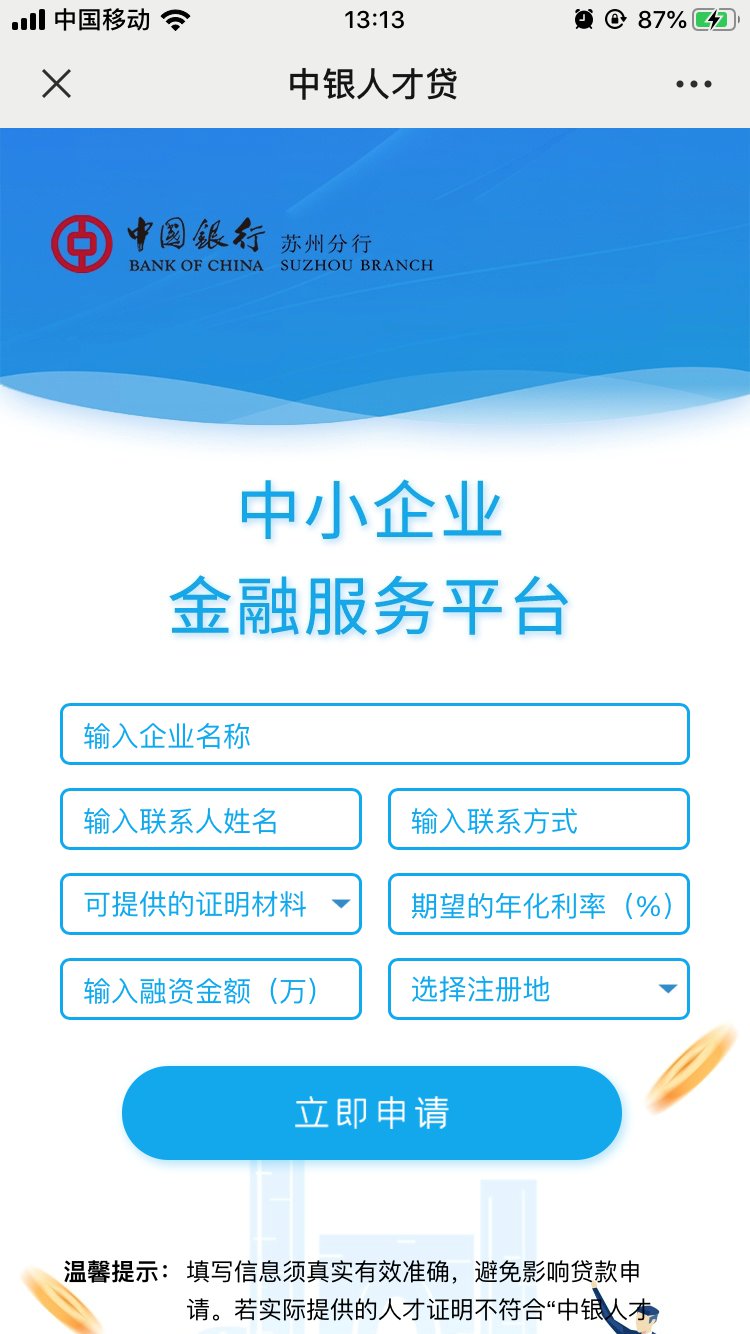This screenshot has width=750, height=1334.
Task: Open the three-dot more options menu
Action: coord(693,84)
